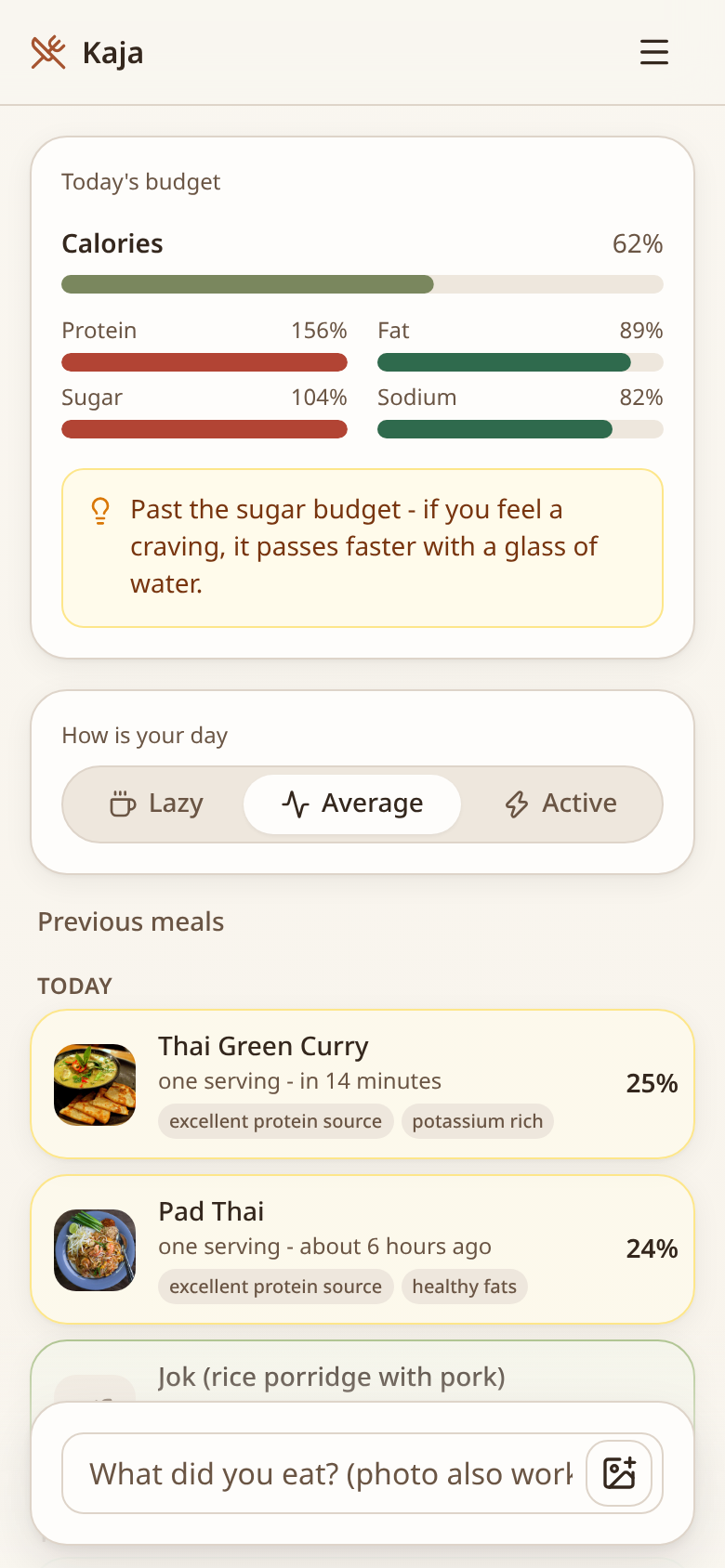Select the Lazy day option
This screenshot has width=725, height=1568.
tap(156, 804)
